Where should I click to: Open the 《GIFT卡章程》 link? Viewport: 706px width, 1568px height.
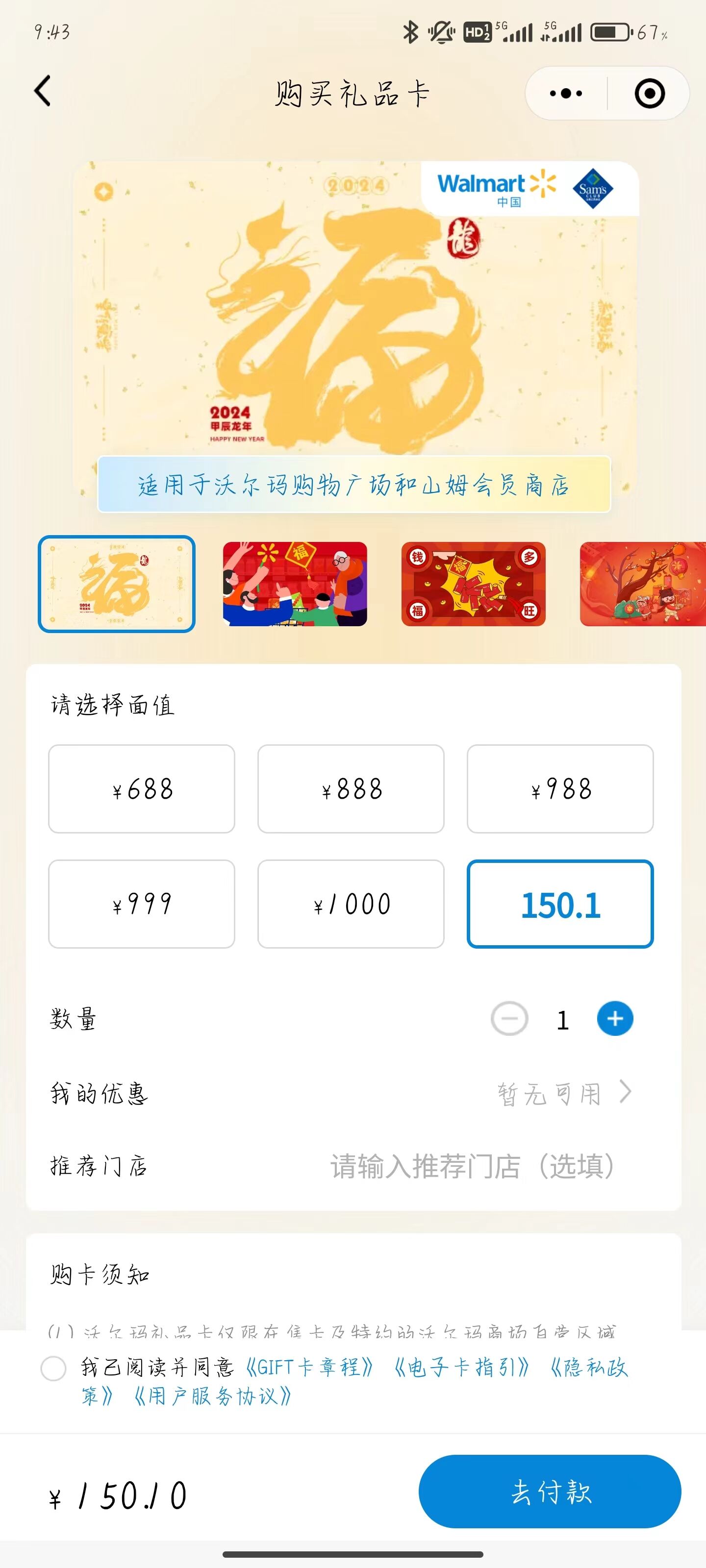coord(309,1367)
